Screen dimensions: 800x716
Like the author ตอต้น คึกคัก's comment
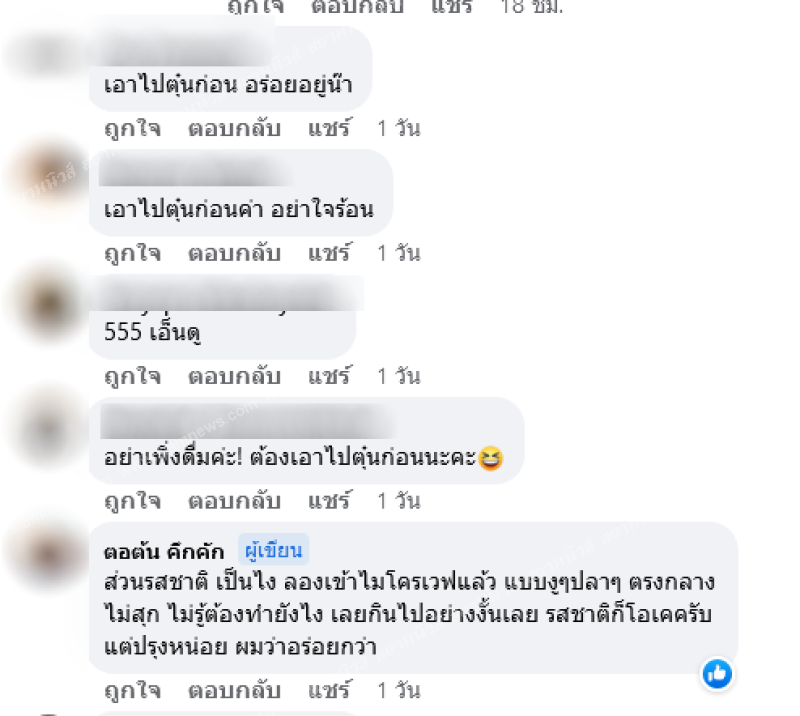(x=132, y=691)
